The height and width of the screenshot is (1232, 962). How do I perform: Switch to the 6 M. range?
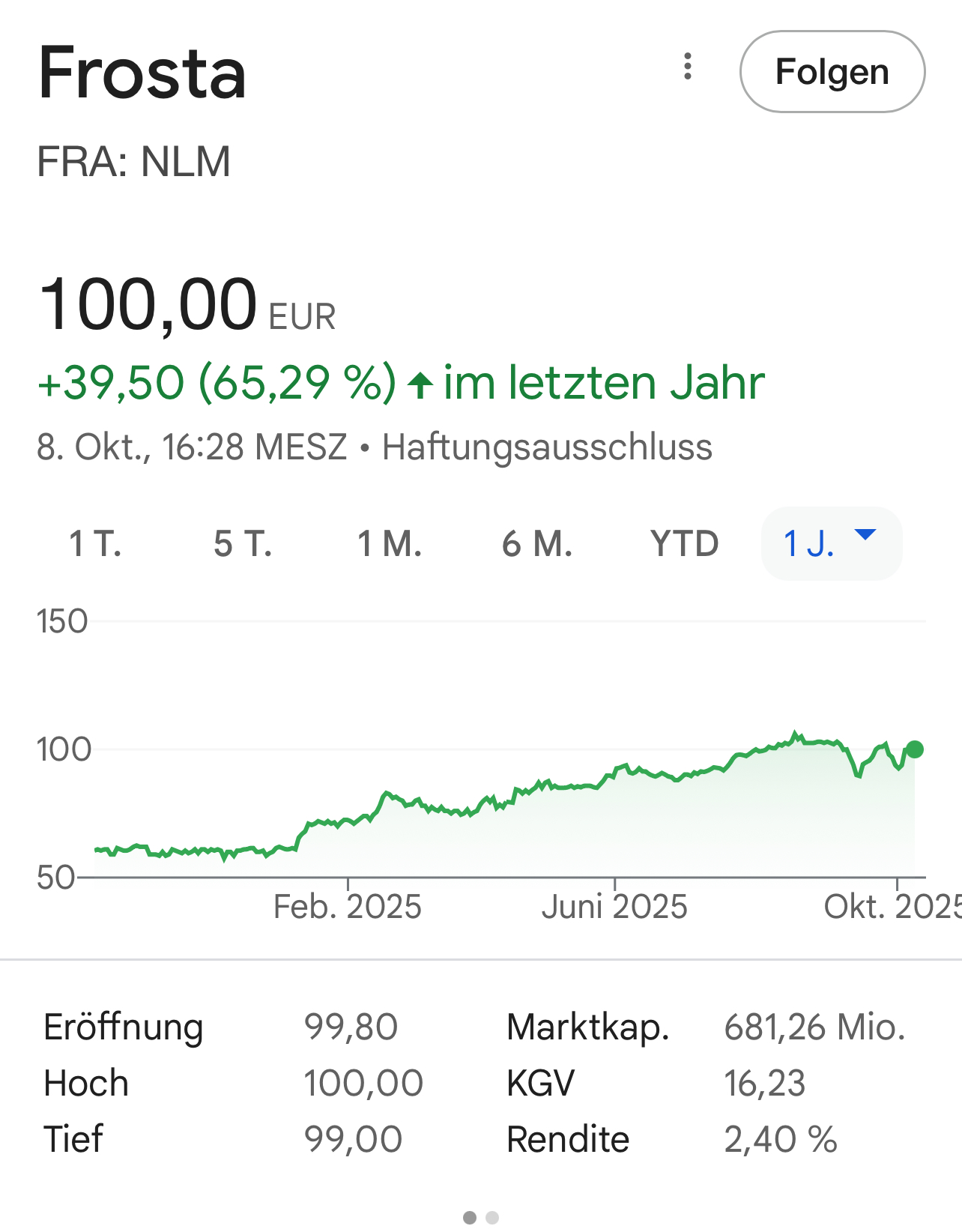[537, 543]
